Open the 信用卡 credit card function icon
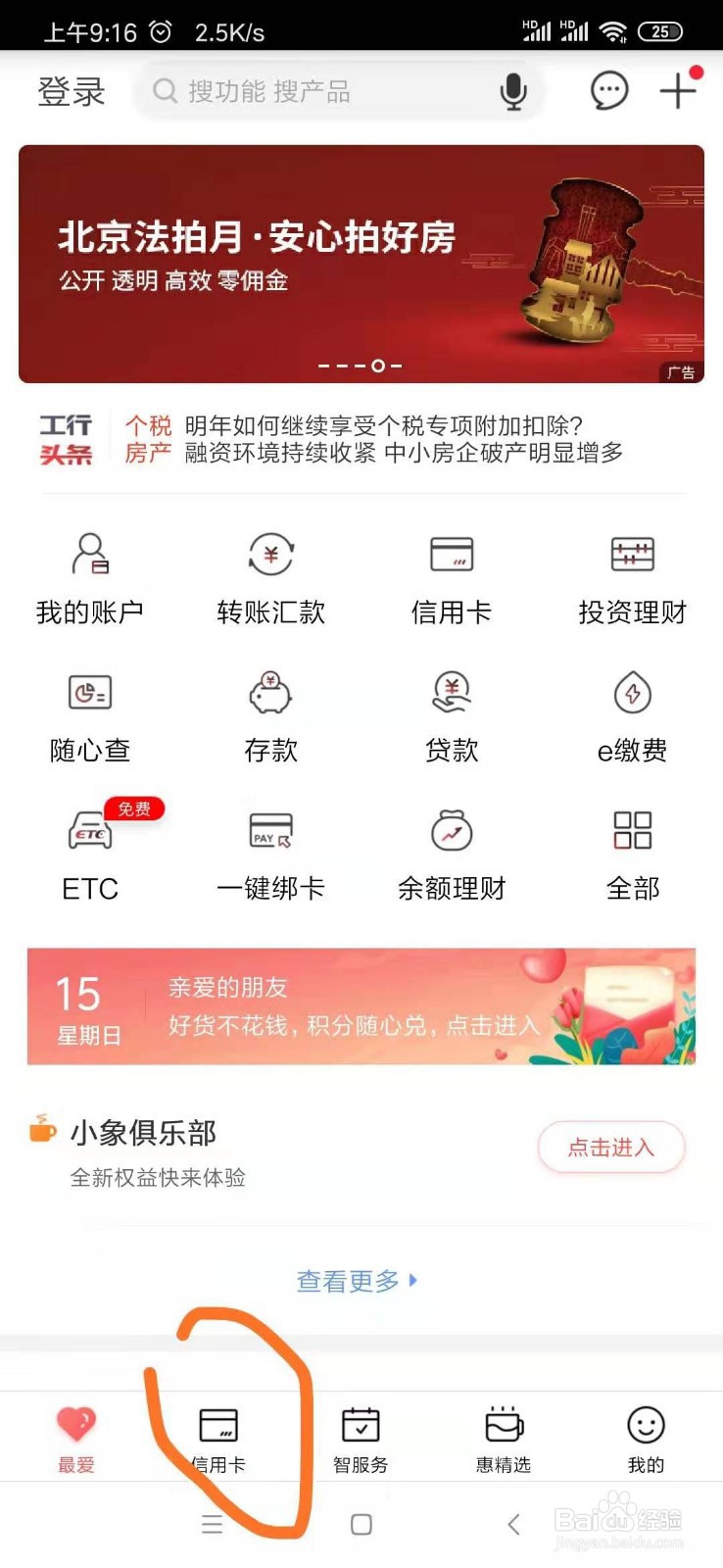This screenshot has width=723, height=1568. [x=450, y=578]
